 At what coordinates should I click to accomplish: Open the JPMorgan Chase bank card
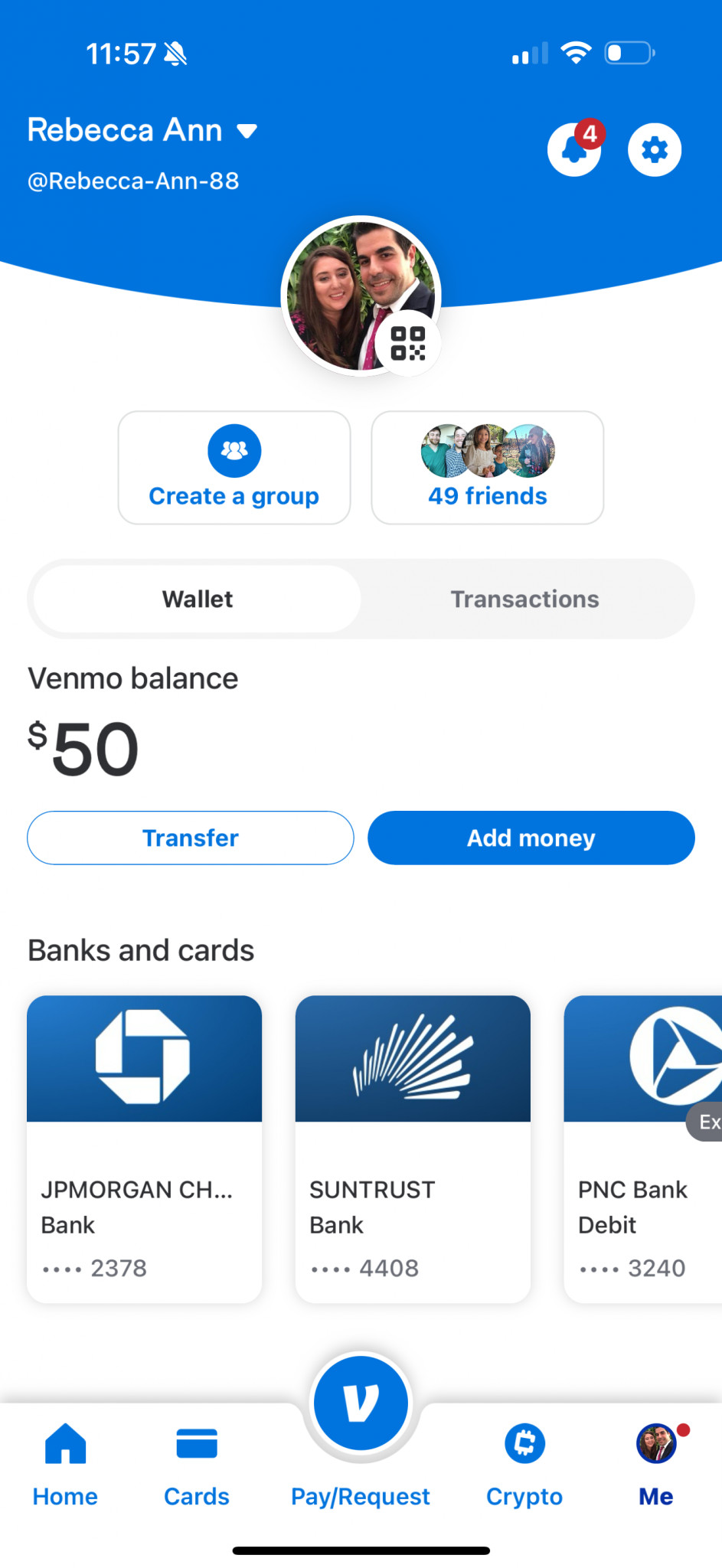pyautogui.click(x=145, y=1149)
